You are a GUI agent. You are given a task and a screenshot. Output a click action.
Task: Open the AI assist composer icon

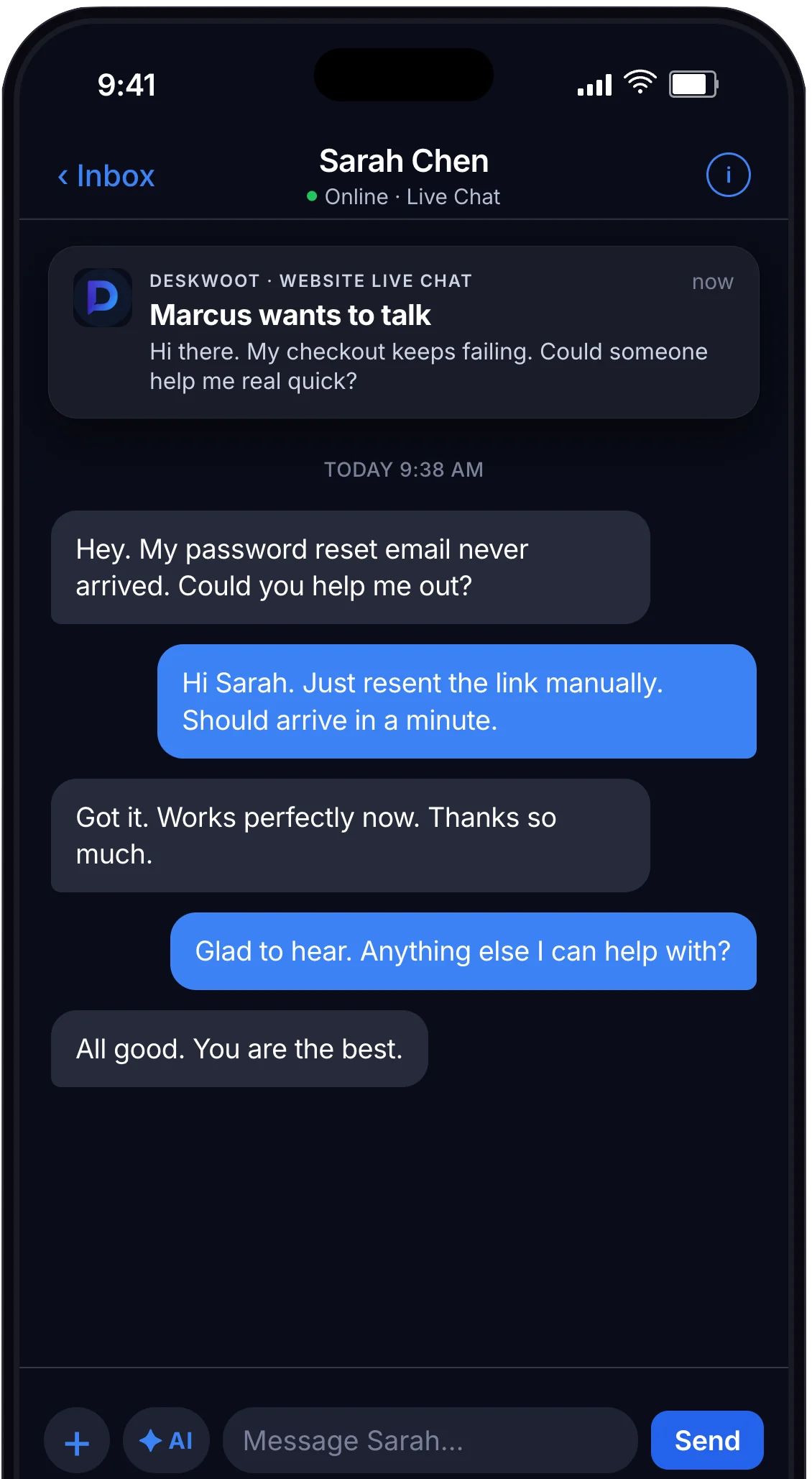(166, 1440)
